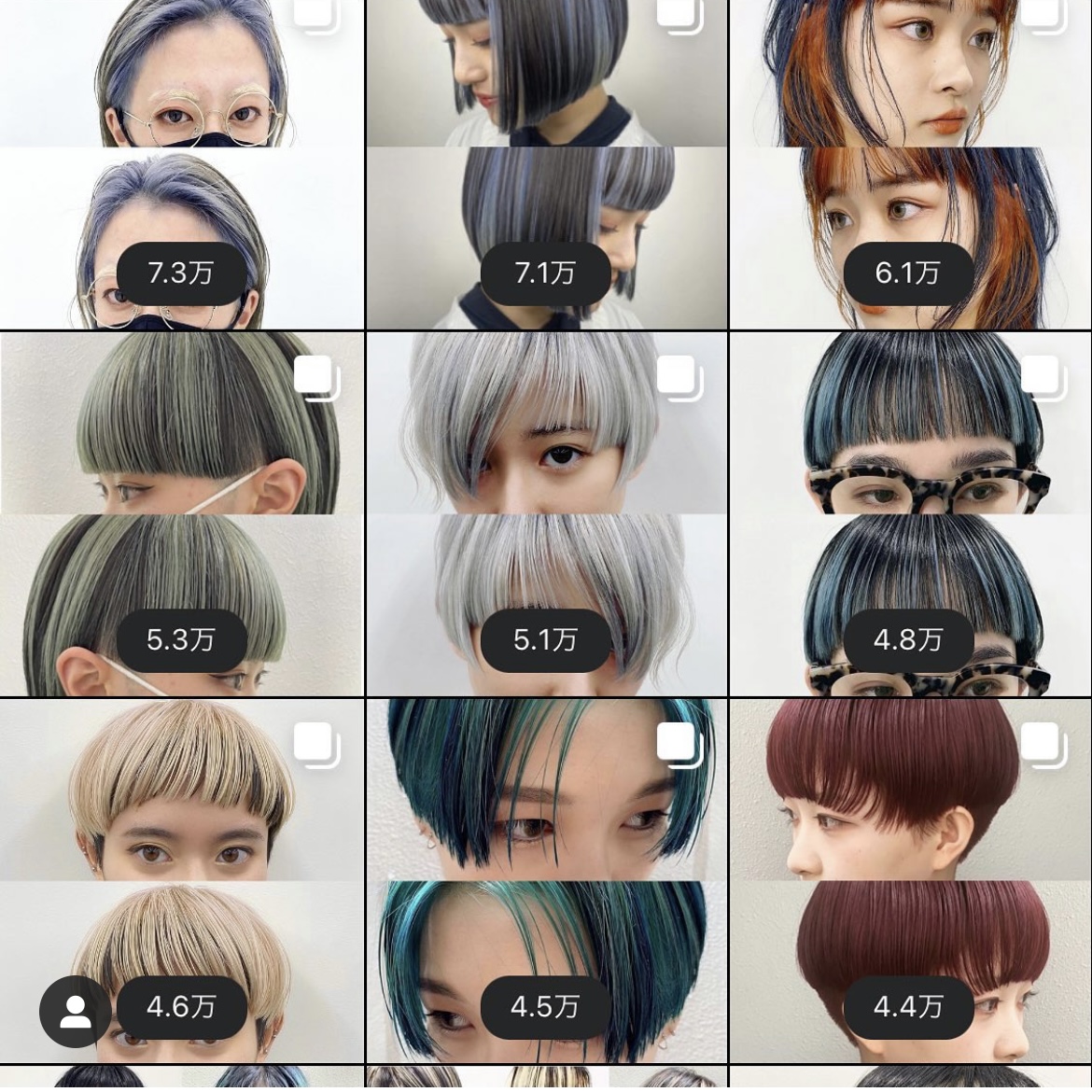Screen dimensions: 1092x1092
Task: Open the orange and navy hair post with 6.1万
Action: tap(910, 163)
